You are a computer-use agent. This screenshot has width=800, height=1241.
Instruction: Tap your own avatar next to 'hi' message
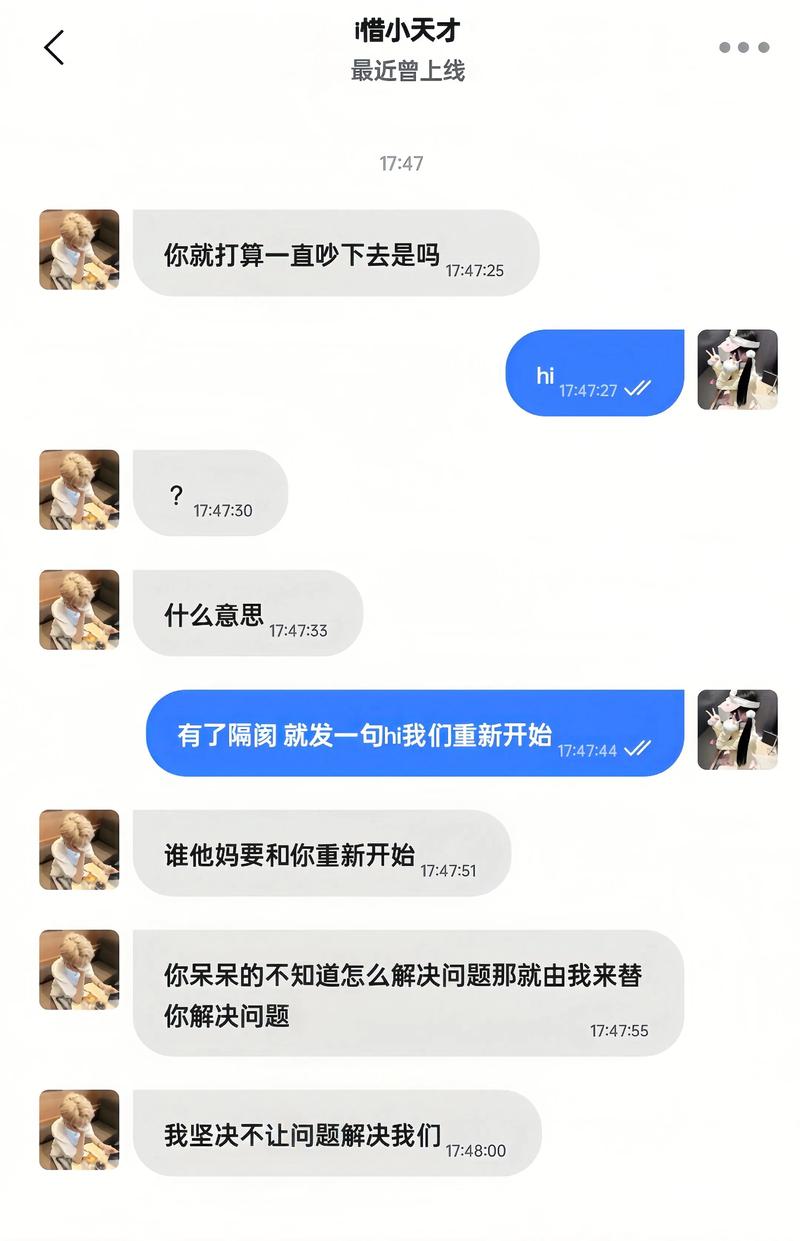(x=737, y=372)
